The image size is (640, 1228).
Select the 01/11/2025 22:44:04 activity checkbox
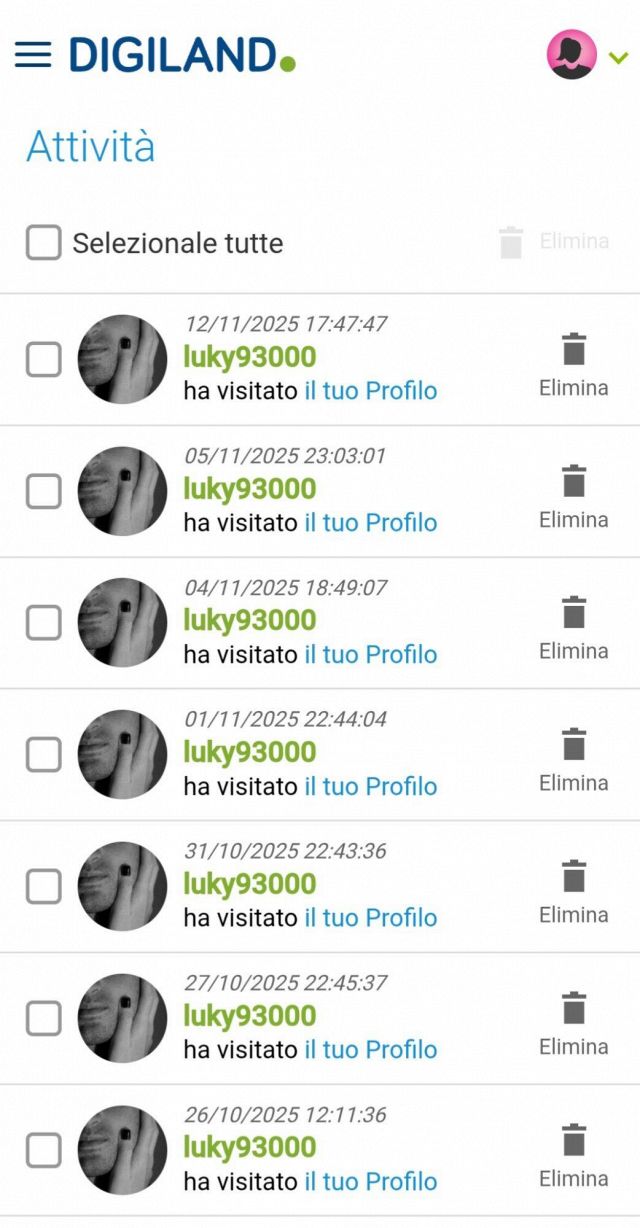click(x=43, y=755)
